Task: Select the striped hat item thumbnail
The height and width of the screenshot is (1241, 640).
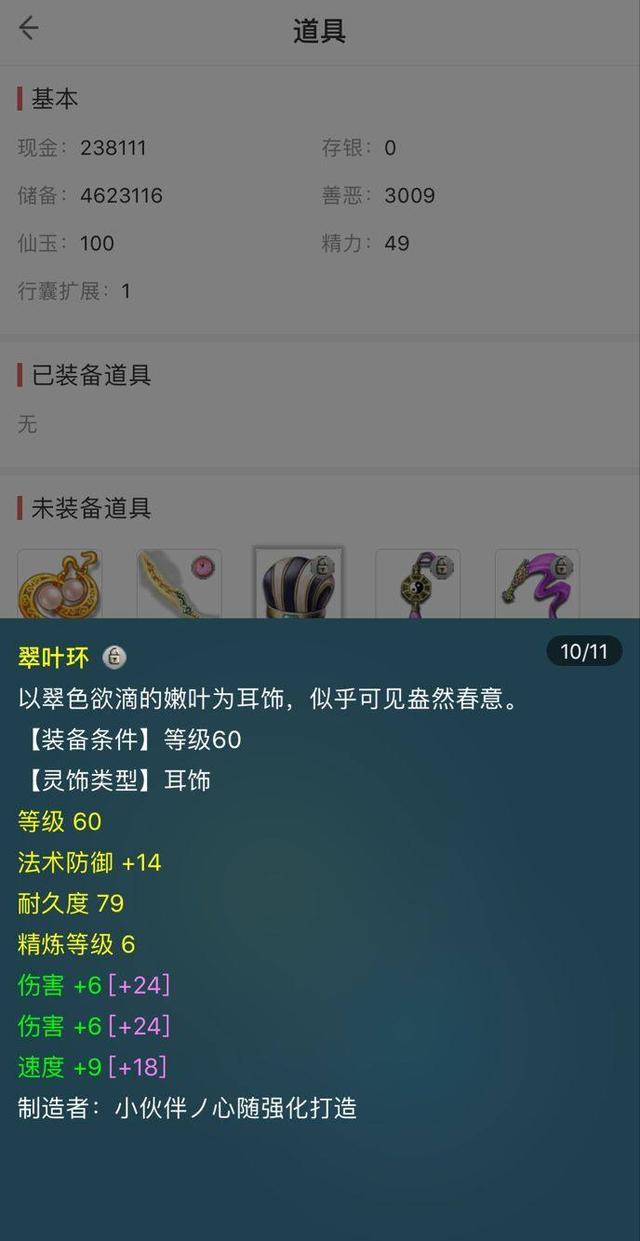Action: [x=298, y=583]
